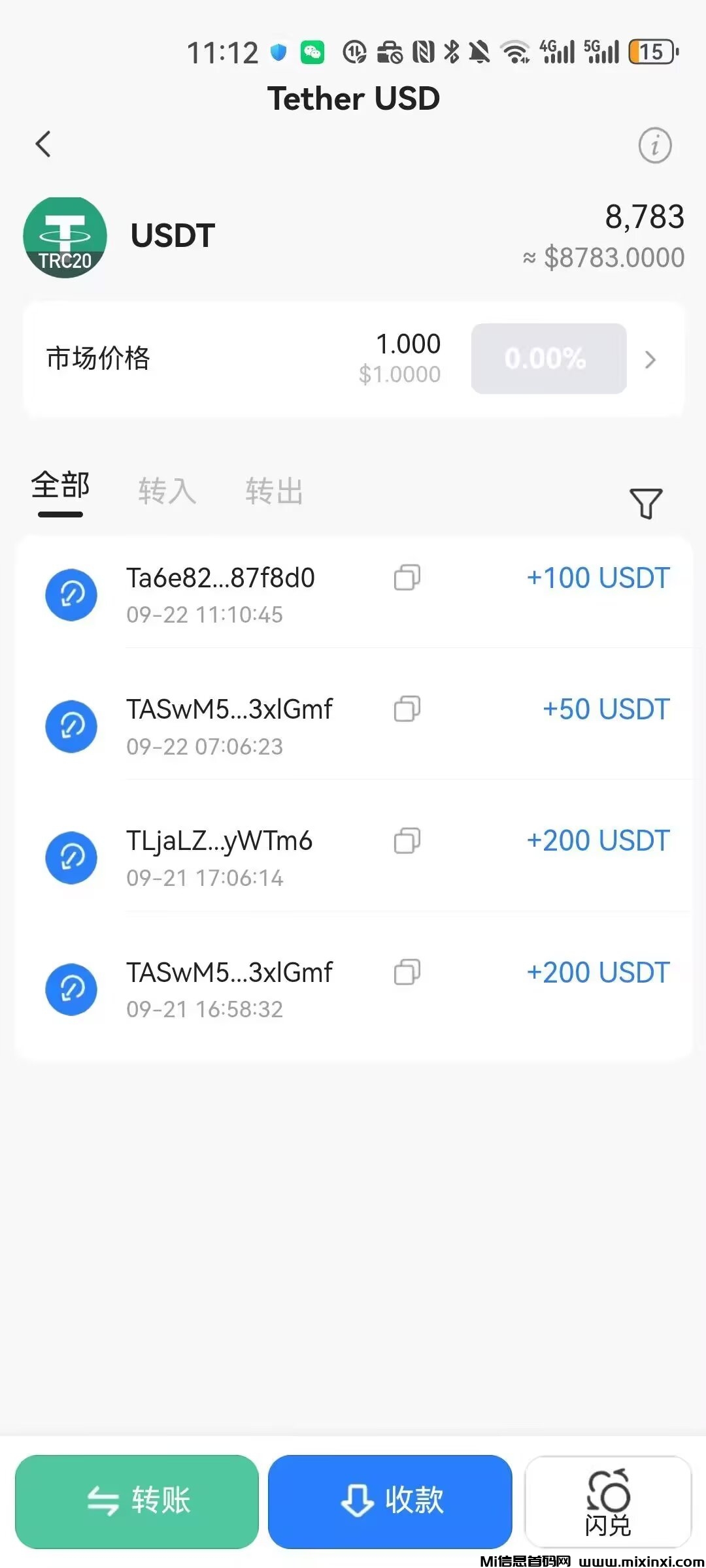Image resolution: width=706 pixels, height=1568 pixels.
Task: Copy the Ta6e82...87f8d0 address
Action: click(x=407, y=578)
